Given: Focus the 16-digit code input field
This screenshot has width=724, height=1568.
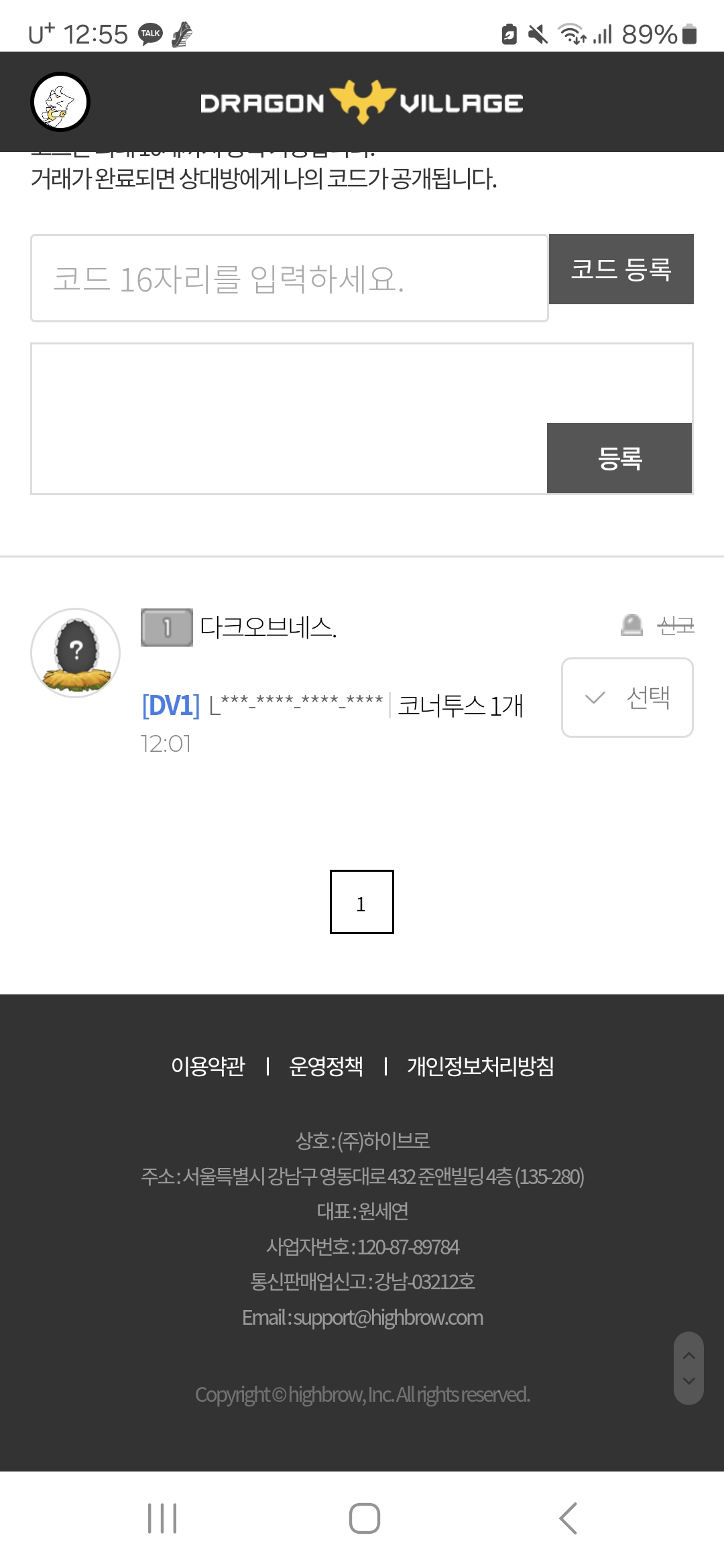Looking at the screenshot, I should (289, 278).
